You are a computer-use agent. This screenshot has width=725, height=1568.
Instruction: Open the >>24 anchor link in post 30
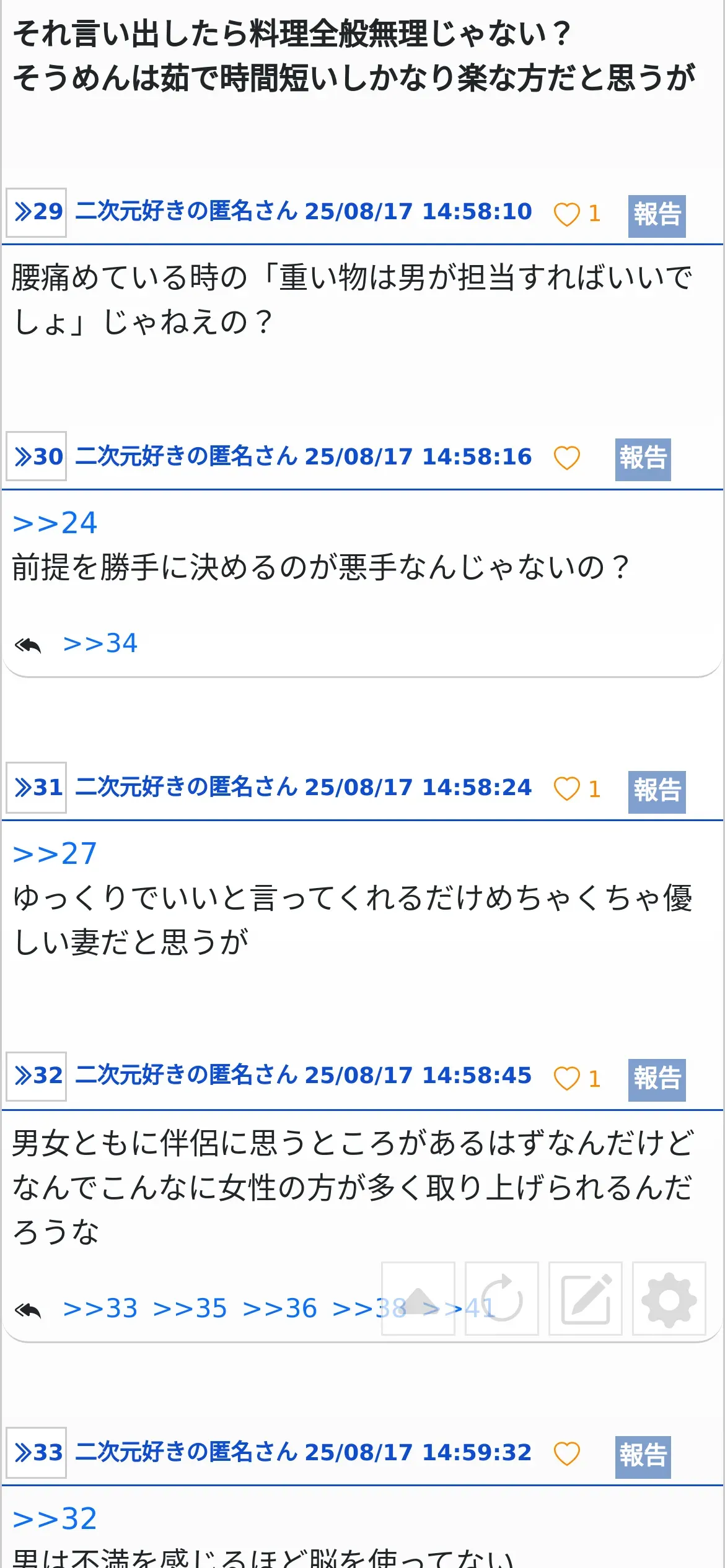pos(55,523)
